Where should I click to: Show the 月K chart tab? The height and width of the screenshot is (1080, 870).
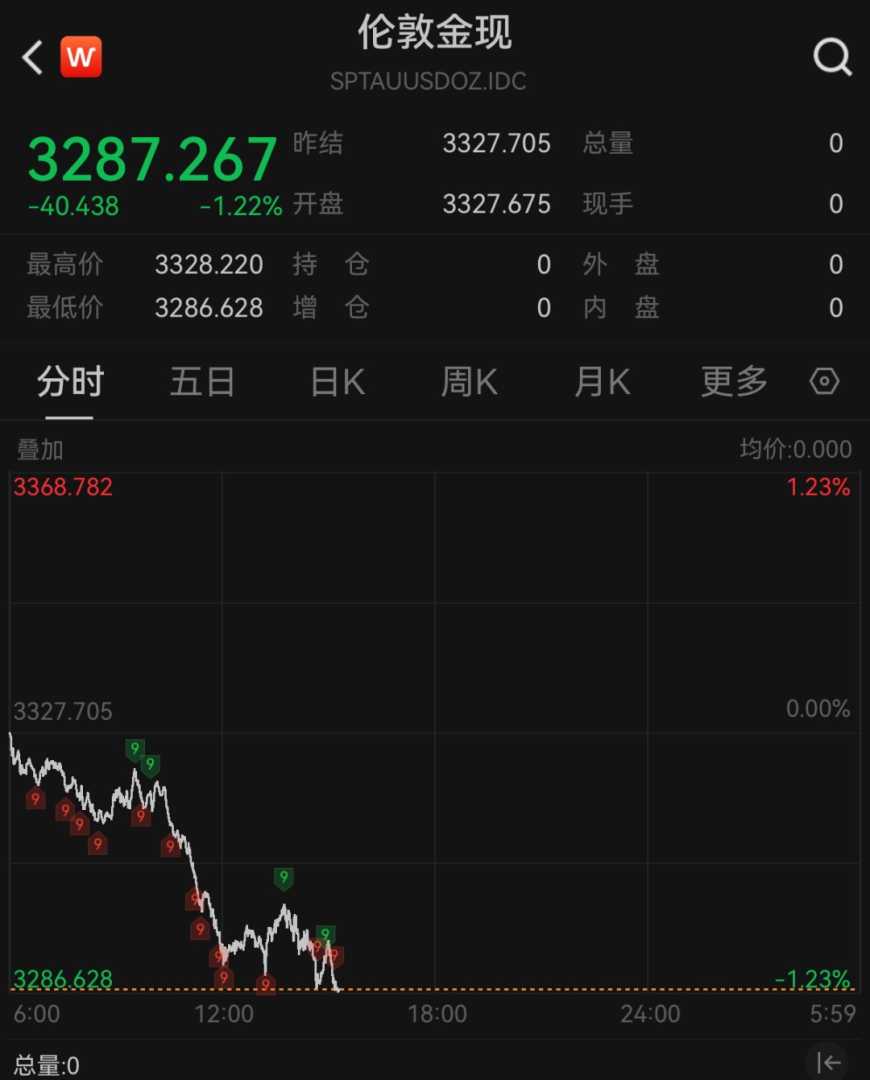pos(602,382)
